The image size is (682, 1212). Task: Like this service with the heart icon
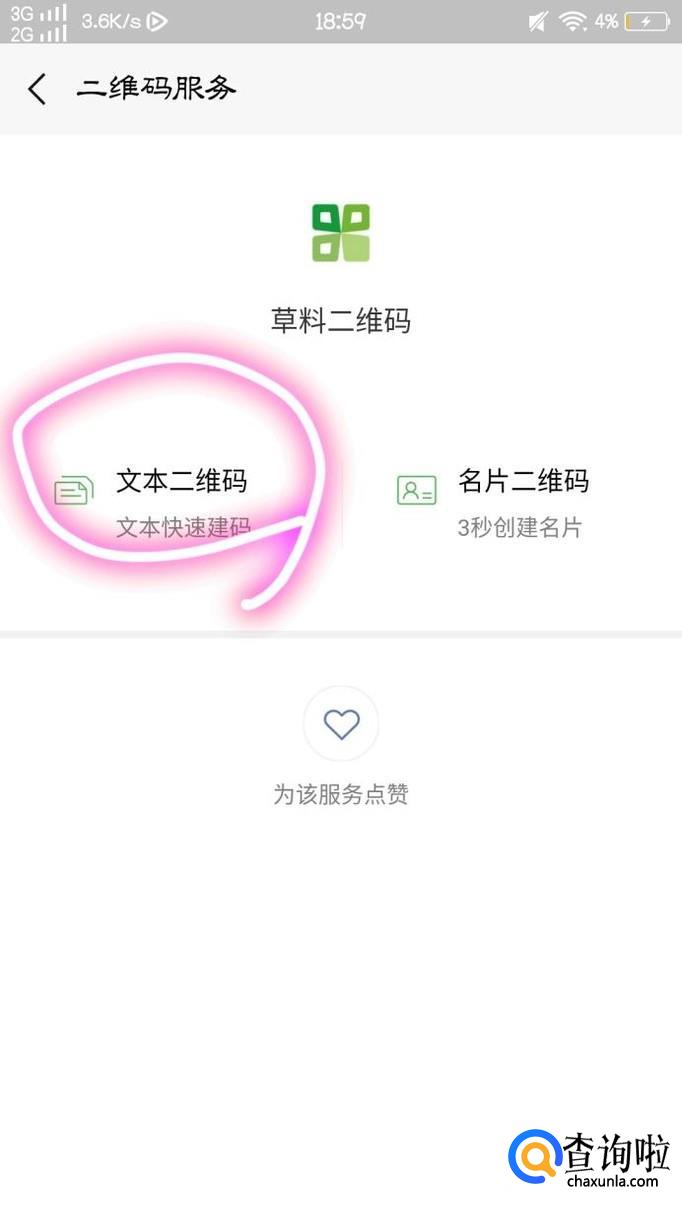(x=341, y=724)
